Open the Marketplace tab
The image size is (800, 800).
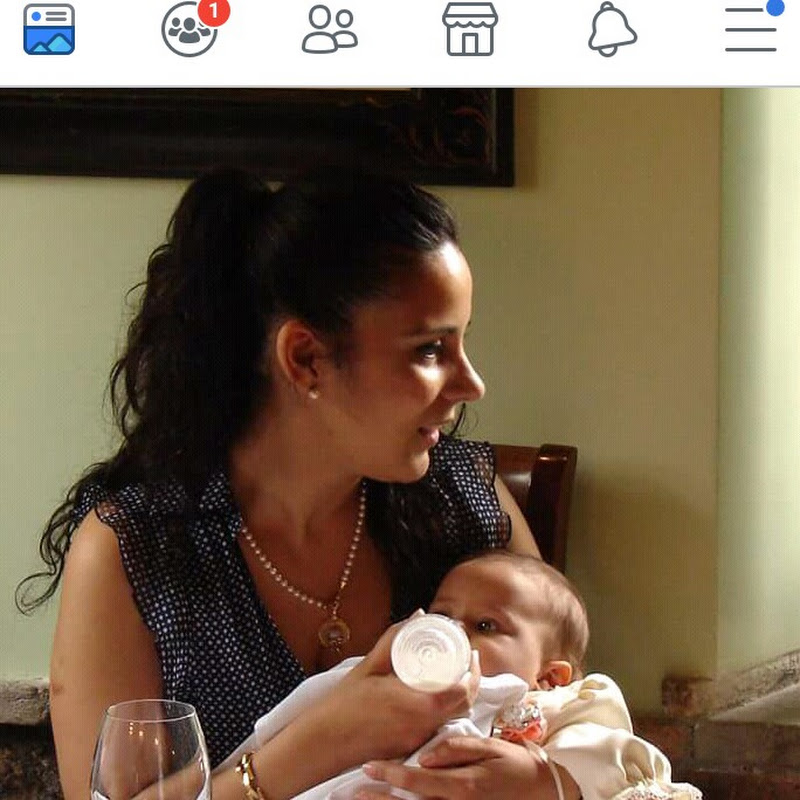470,30
